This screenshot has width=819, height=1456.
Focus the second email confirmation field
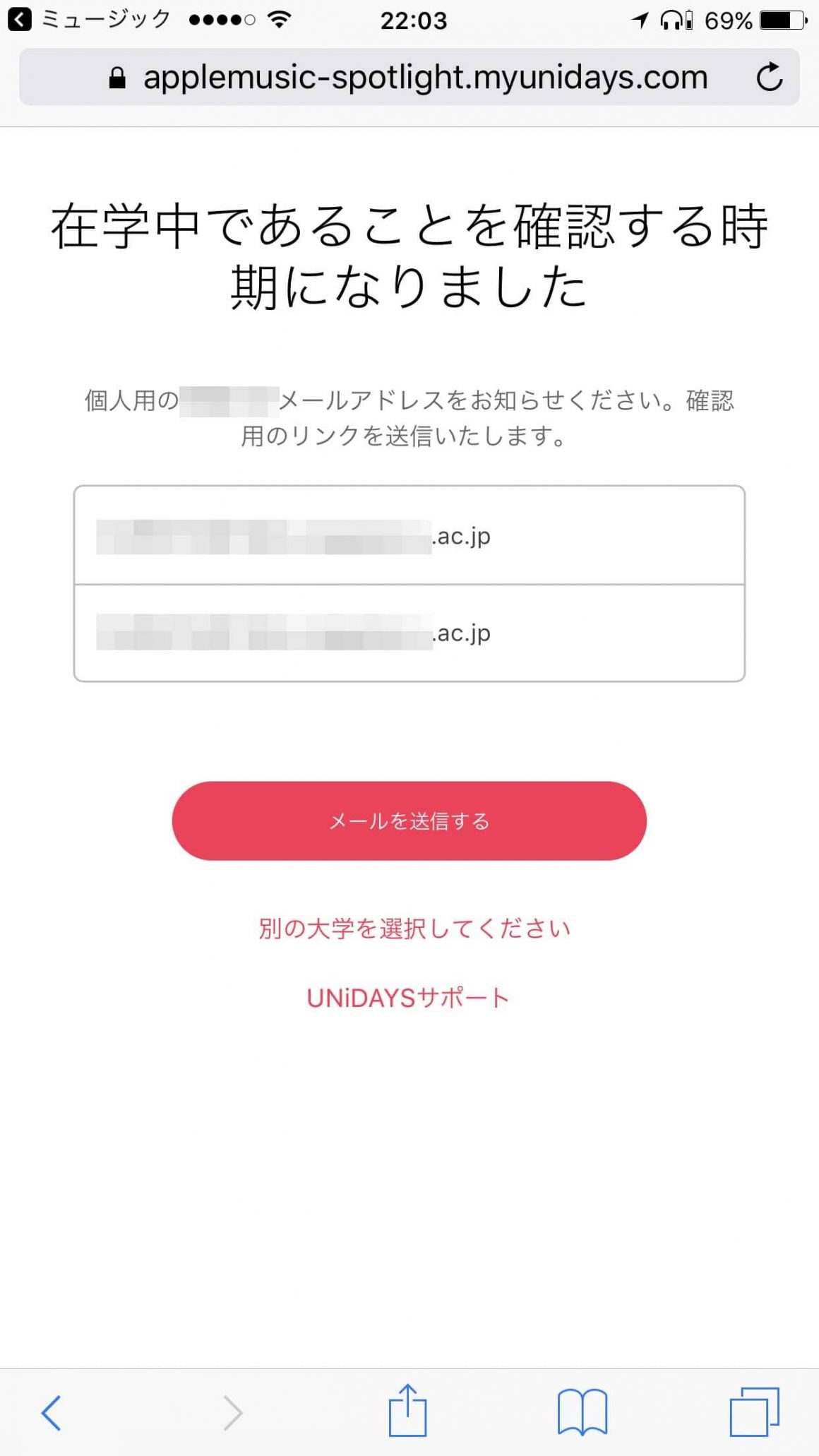point(409,633)
